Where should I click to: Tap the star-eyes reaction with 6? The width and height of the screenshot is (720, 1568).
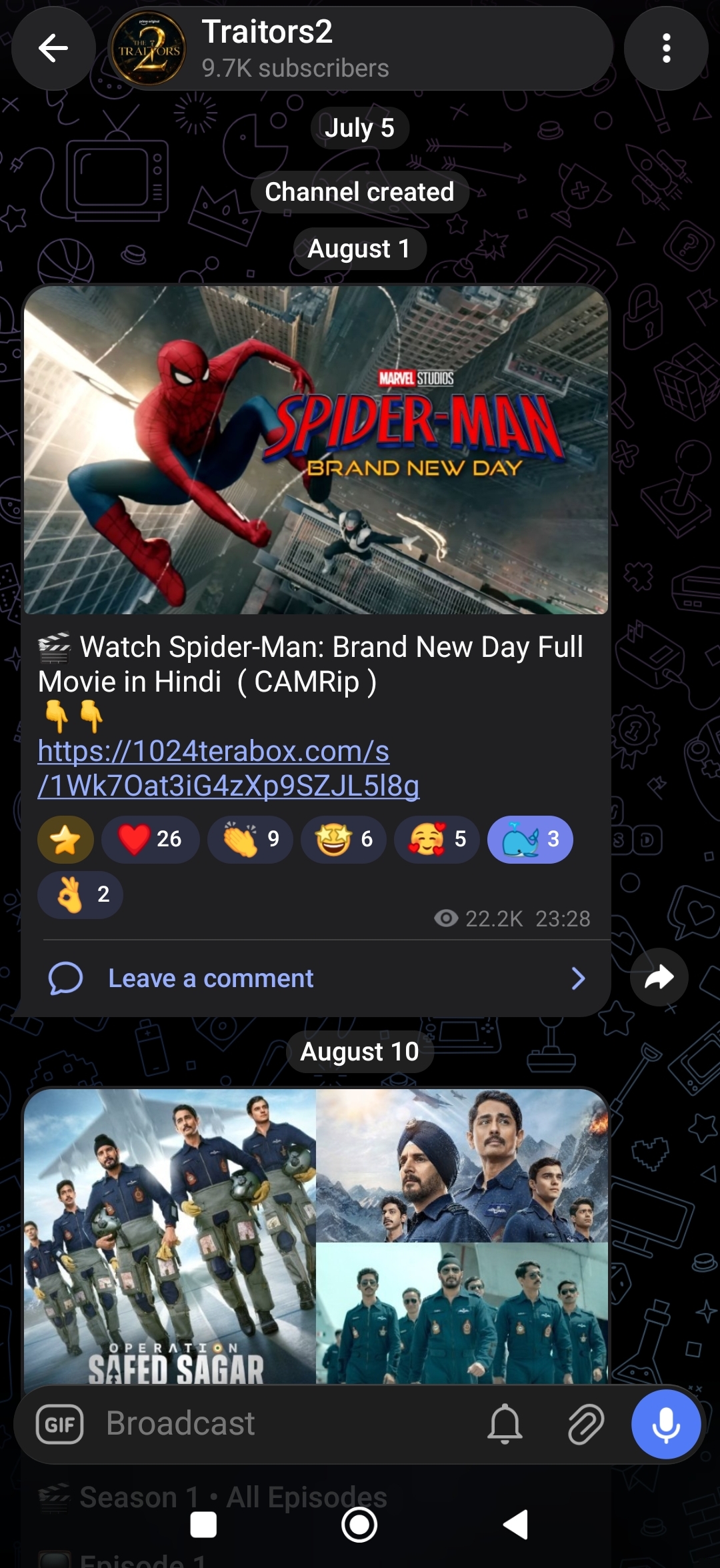pos(343,839)
